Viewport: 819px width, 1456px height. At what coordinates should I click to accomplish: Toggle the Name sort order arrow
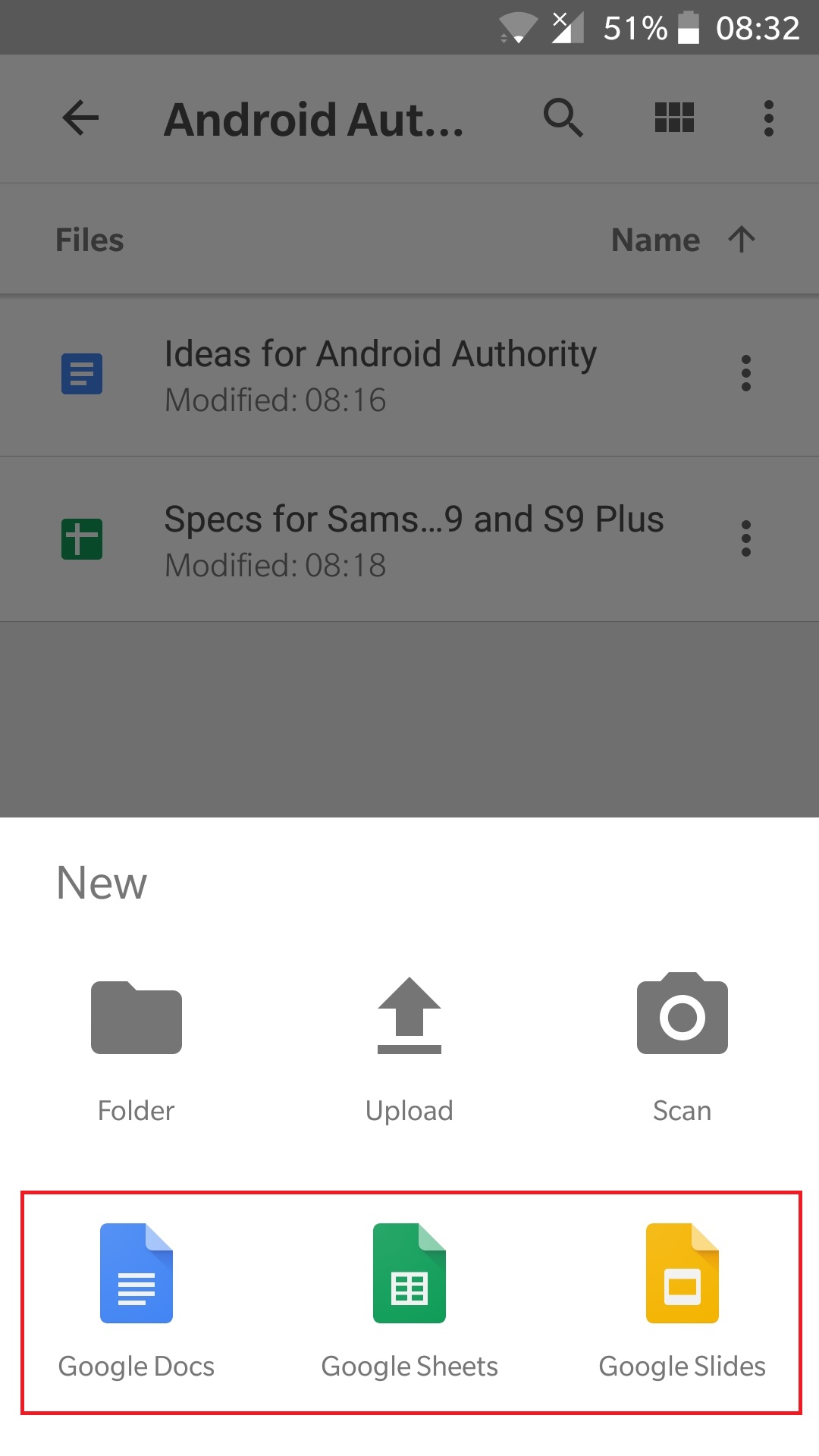click(741, 239)
